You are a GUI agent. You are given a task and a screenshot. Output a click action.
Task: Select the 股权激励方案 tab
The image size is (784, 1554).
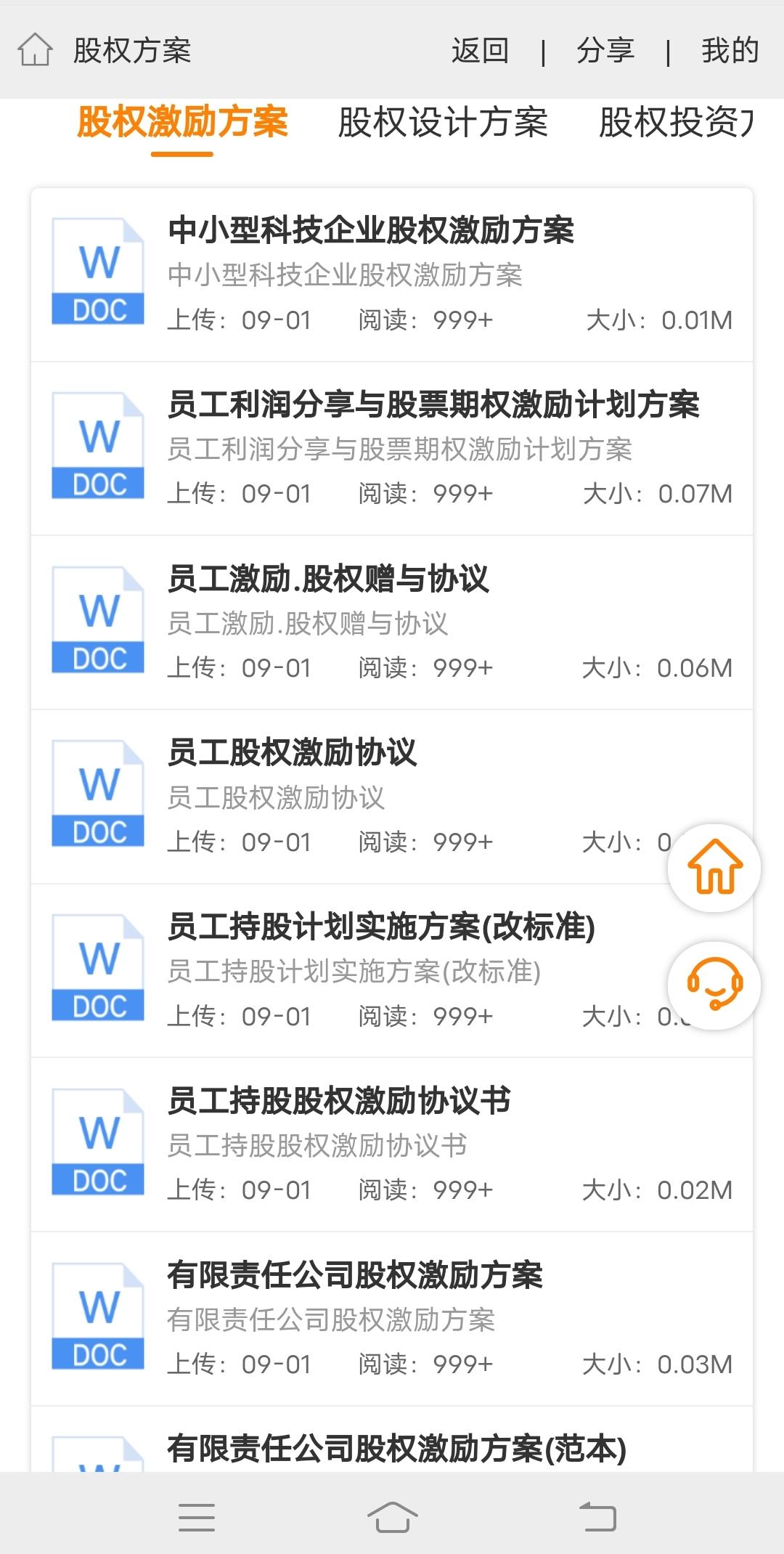pyautogui.click(x=183, y=123)
